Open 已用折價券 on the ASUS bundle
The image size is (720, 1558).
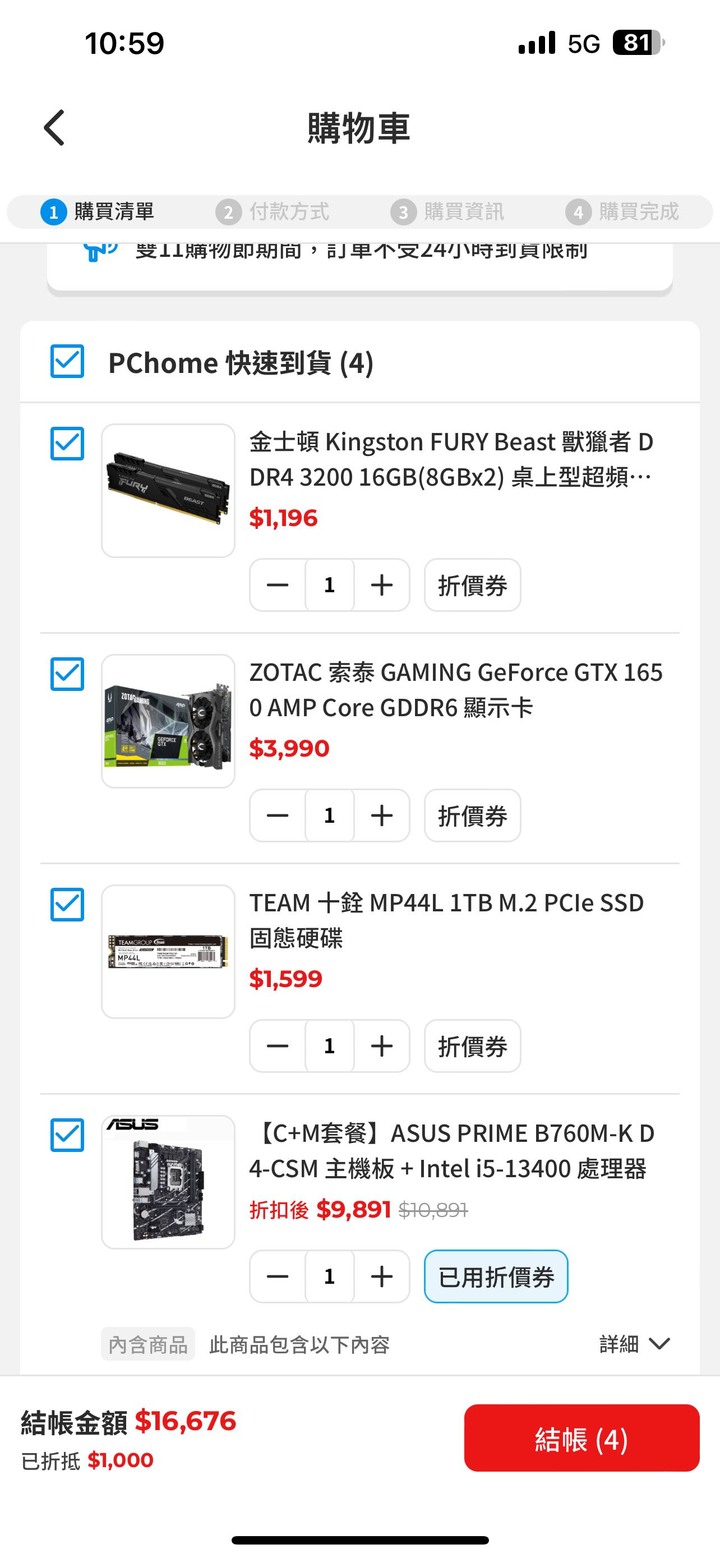coord(496,1277)
